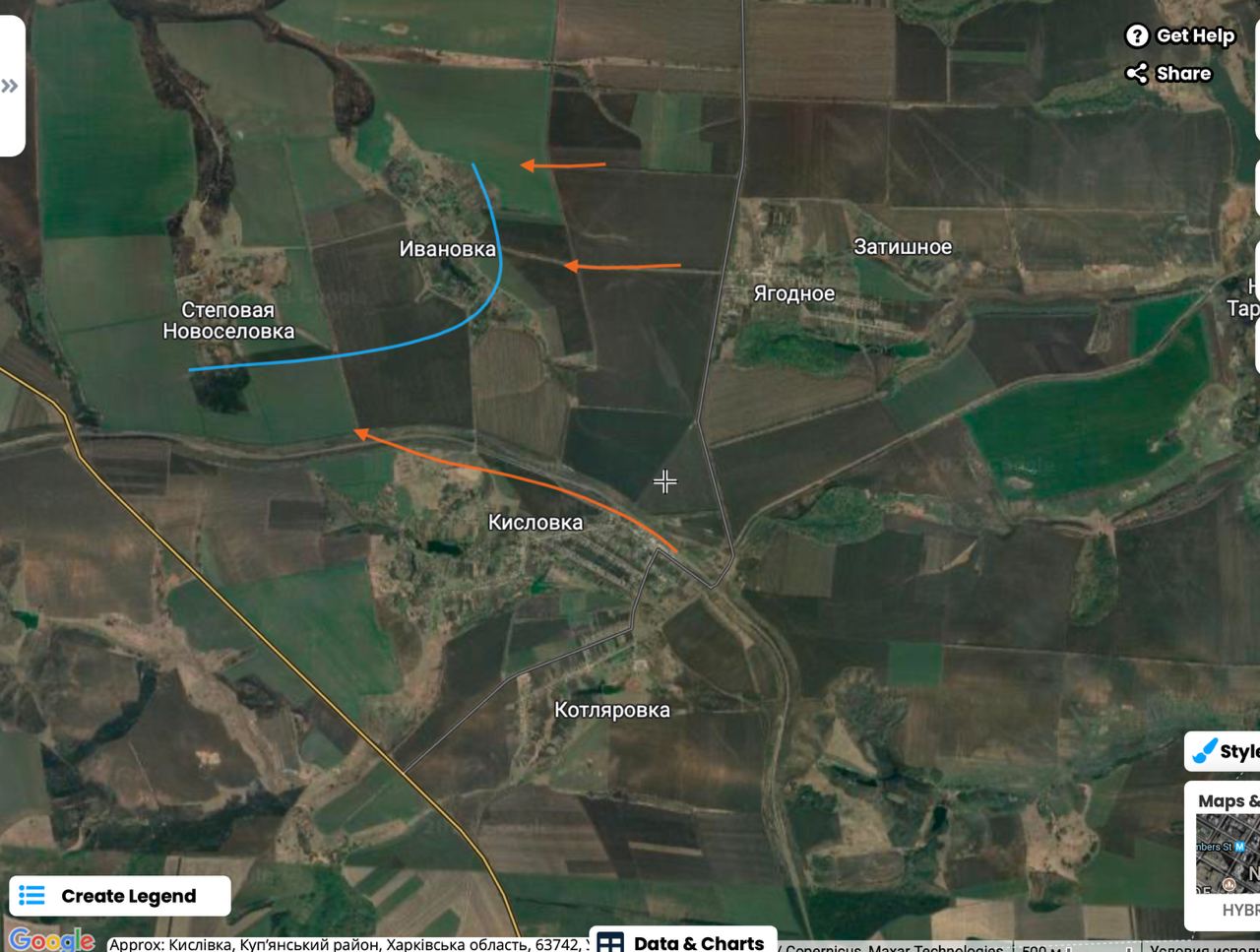
Task: Open the Get Help link
Action: [1179, 36]
